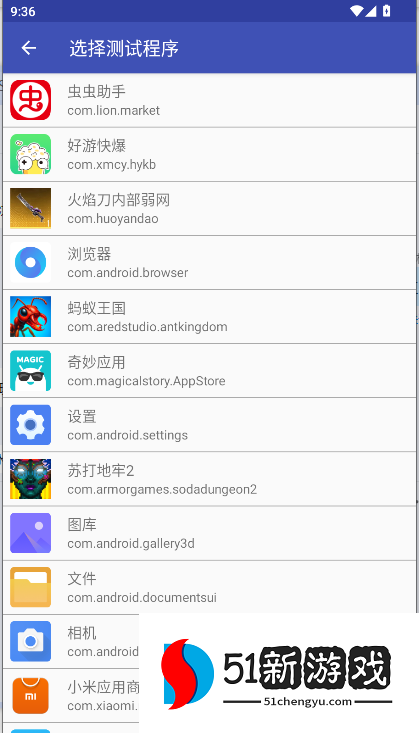Choose 文件 documentsui entry
The width and height of the screenshot is (419, 733).
coord(210,587)
